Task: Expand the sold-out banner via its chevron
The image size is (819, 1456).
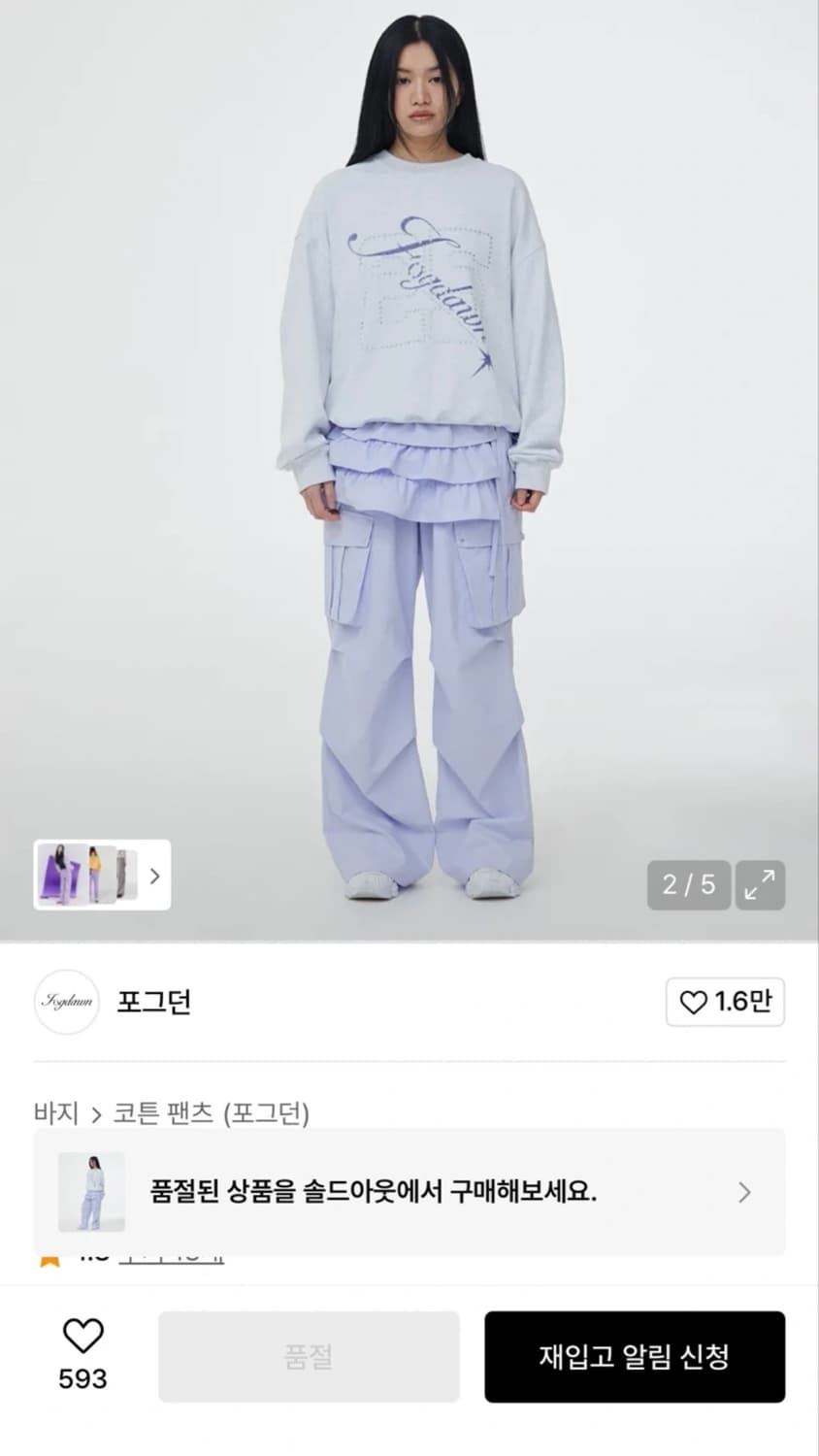Action: coord(745,1190)
